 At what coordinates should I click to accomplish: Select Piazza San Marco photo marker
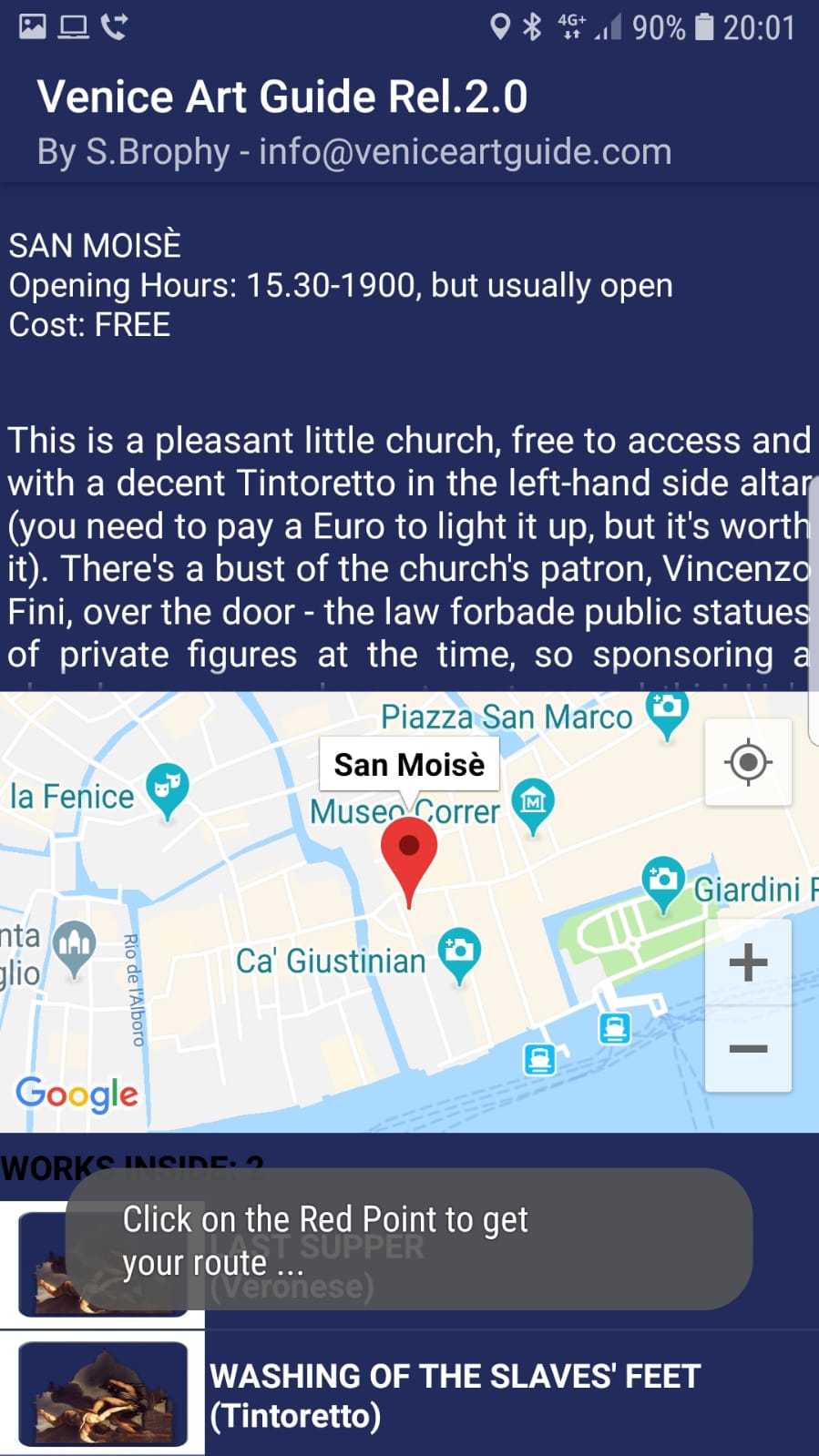pyautogui.click(x=667, y=708)
